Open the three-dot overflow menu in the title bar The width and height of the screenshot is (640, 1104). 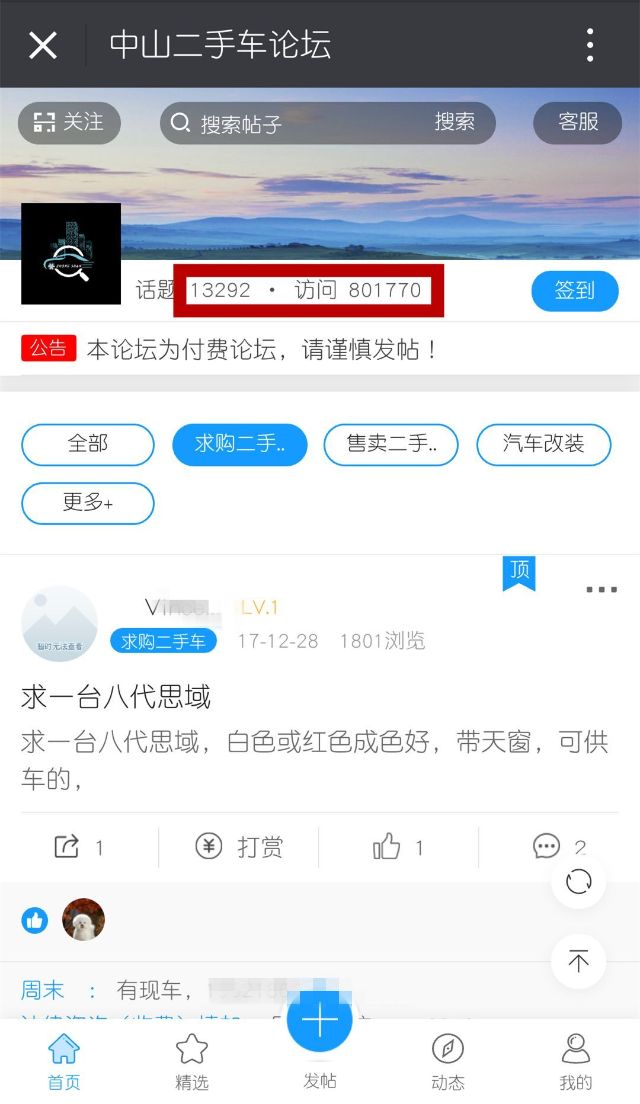pos(590,45)
